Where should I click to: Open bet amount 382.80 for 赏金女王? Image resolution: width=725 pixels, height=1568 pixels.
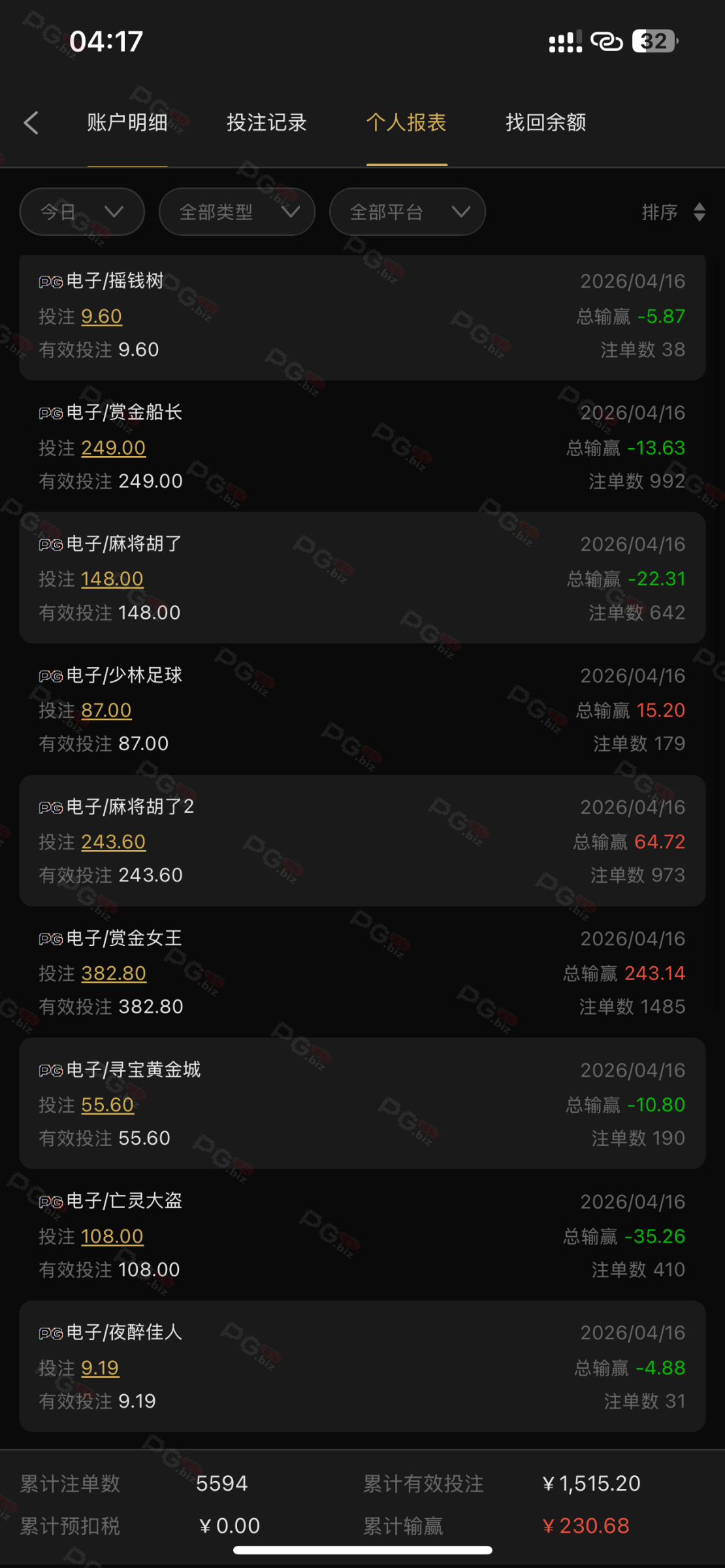(113, 973)
